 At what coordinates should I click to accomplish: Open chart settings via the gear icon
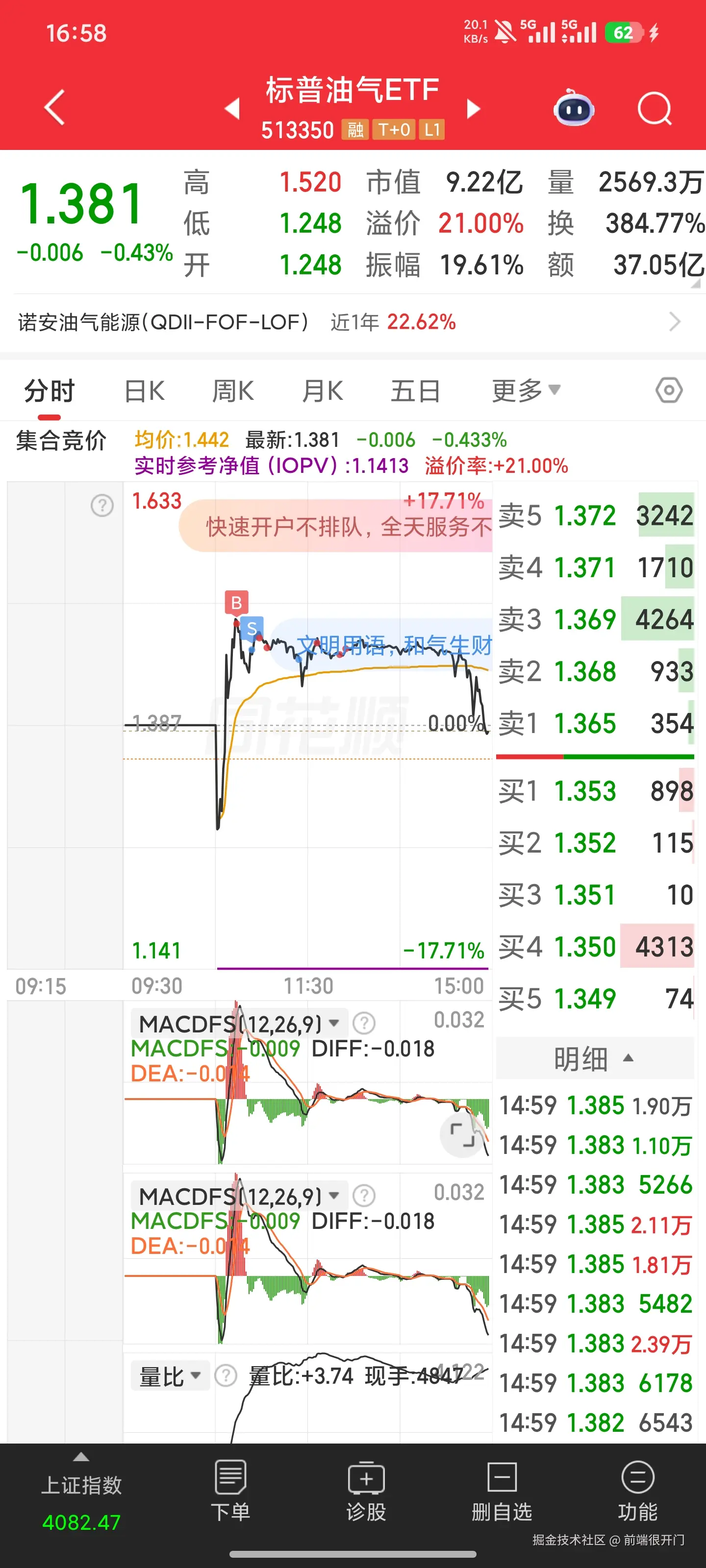click(x=670, y=390)
